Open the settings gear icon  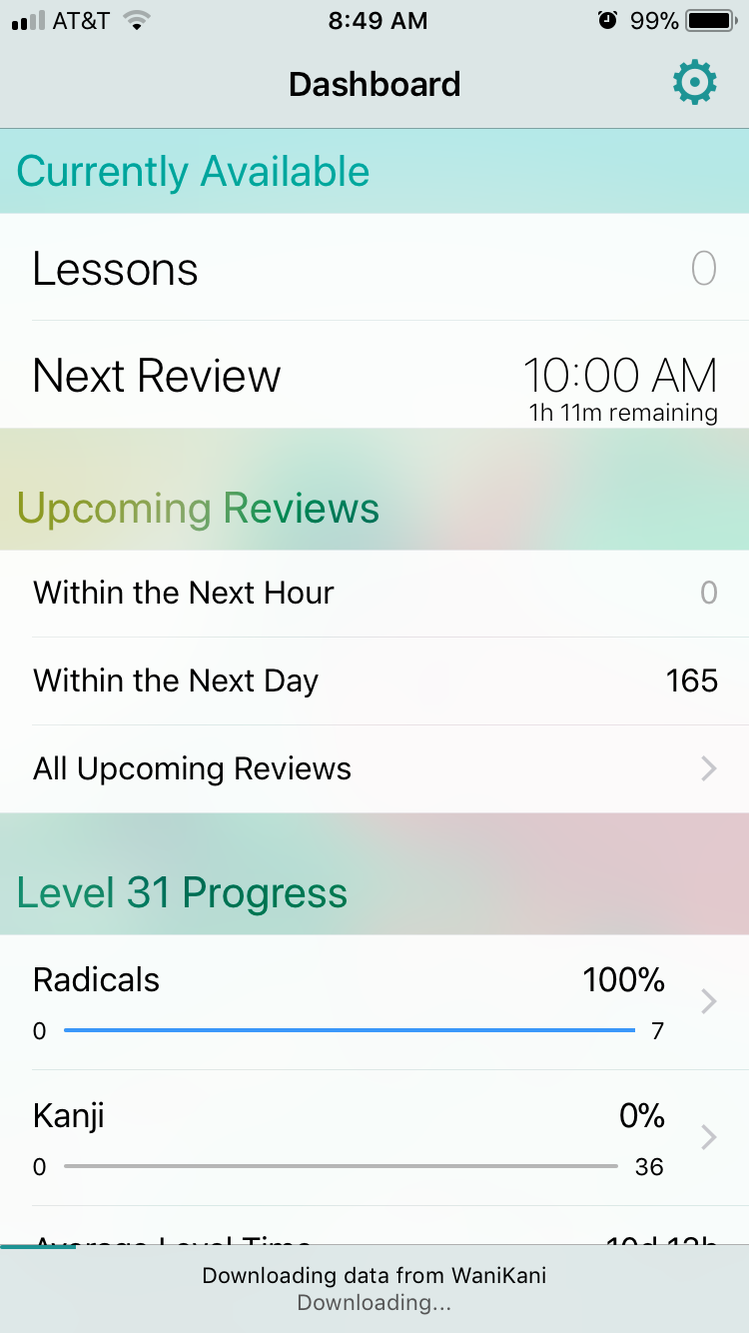pos(694,83)
